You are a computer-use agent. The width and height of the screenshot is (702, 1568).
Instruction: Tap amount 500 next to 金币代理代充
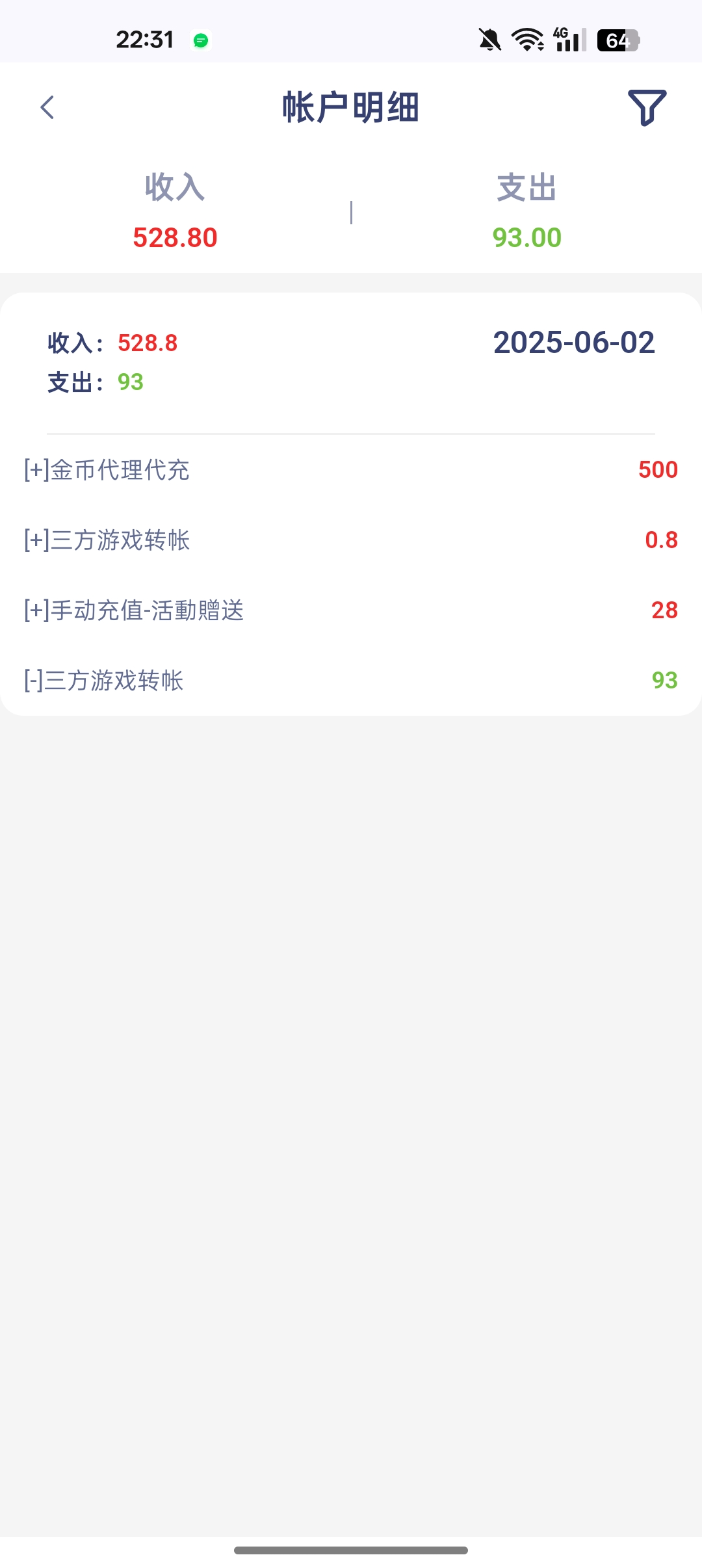[x=658, y=469]
